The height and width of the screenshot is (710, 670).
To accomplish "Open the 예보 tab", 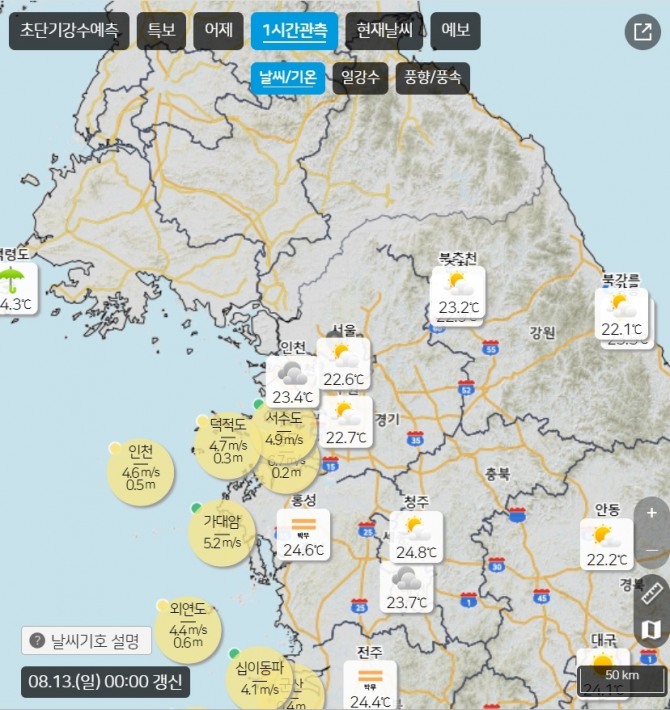I will 455,31.
